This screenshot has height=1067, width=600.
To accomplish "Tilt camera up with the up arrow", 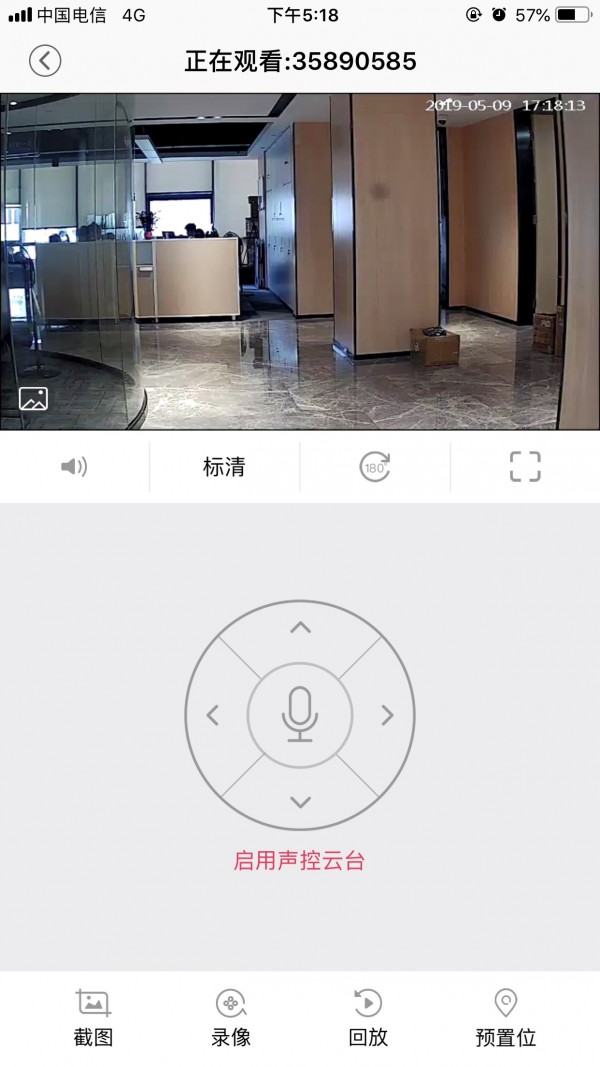I will click(x=300, y=628).
